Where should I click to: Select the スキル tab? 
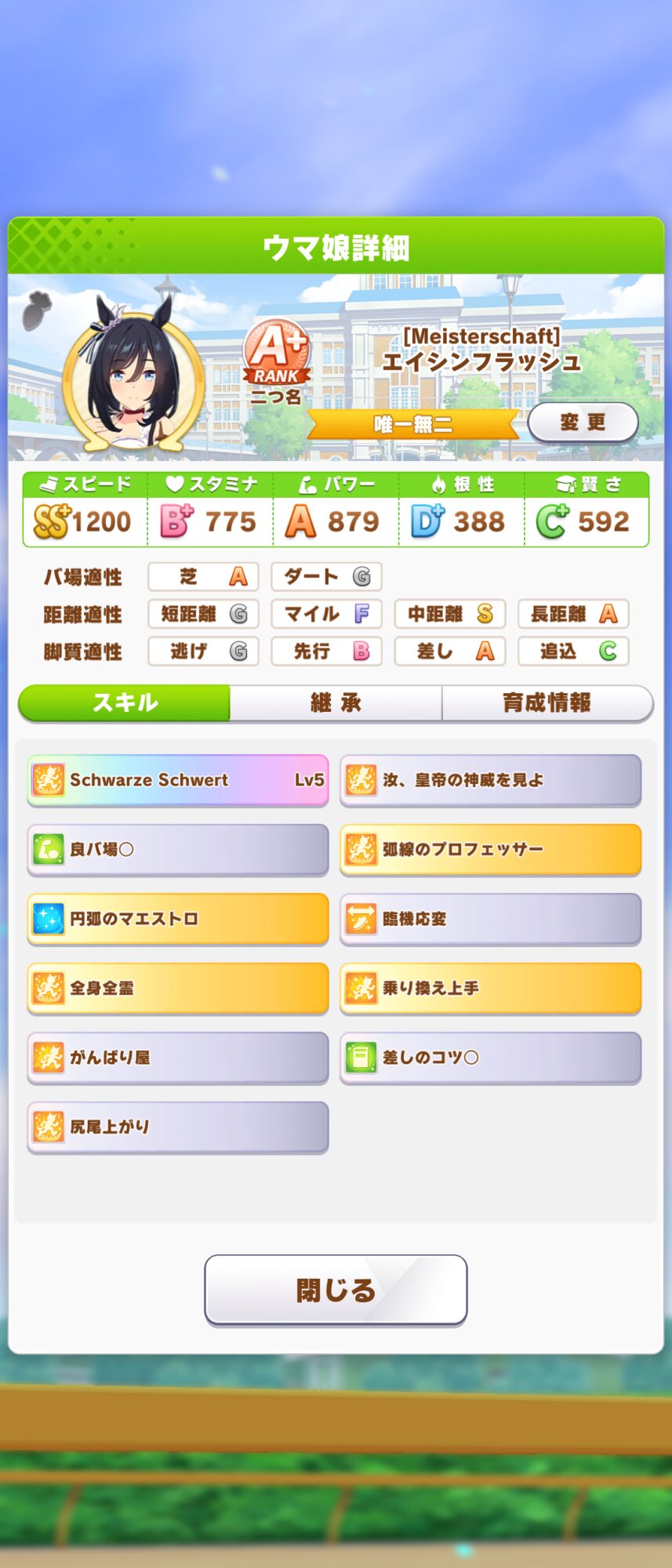[125, 702]
